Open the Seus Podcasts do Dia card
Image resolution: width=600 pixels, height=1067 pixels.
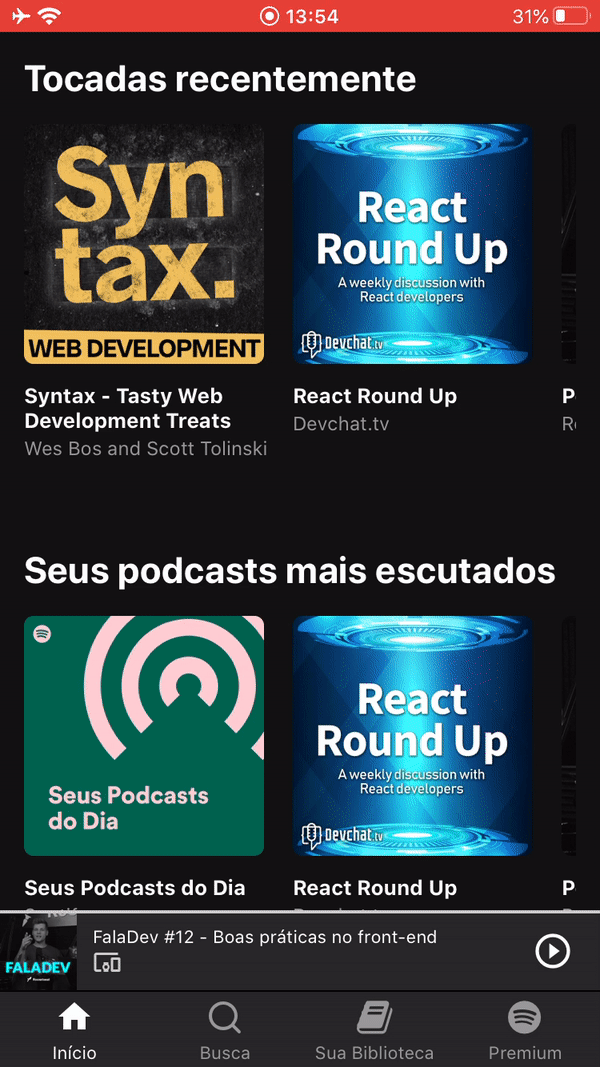pos(144,736)
